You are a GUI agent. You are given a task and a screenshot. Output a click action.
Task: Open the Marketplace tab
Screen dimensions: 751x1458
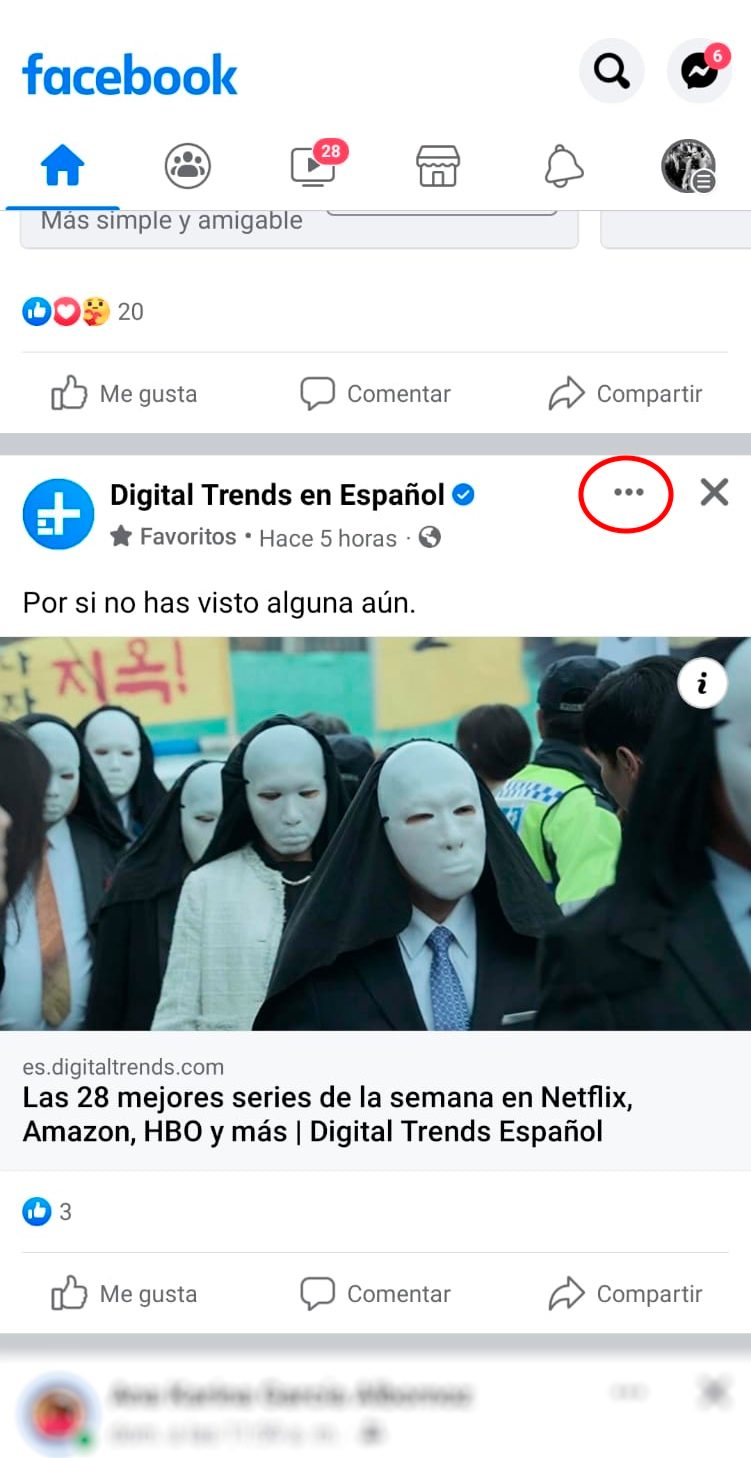point(438,166)
